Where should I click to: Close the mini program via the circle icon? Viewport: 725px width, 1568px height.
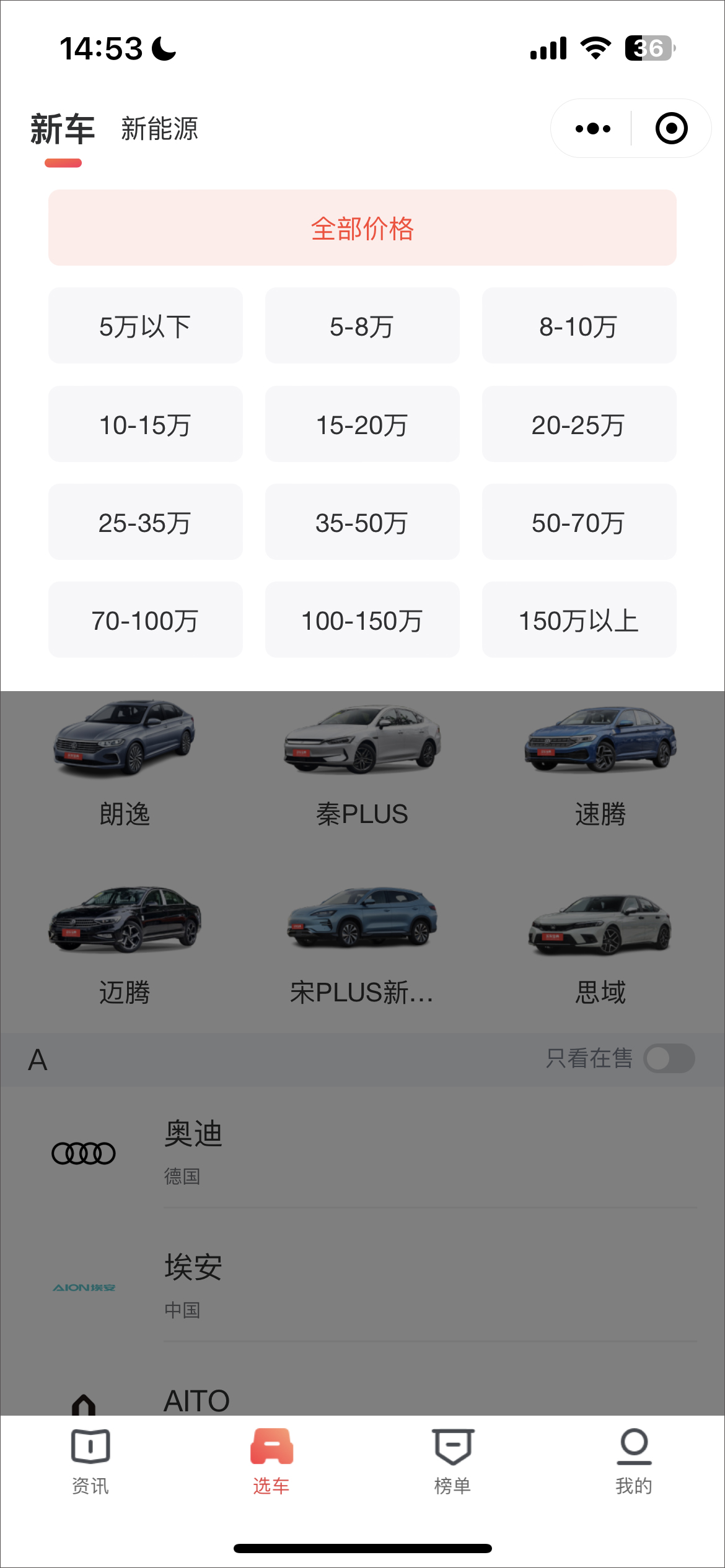tap(671, 129)
